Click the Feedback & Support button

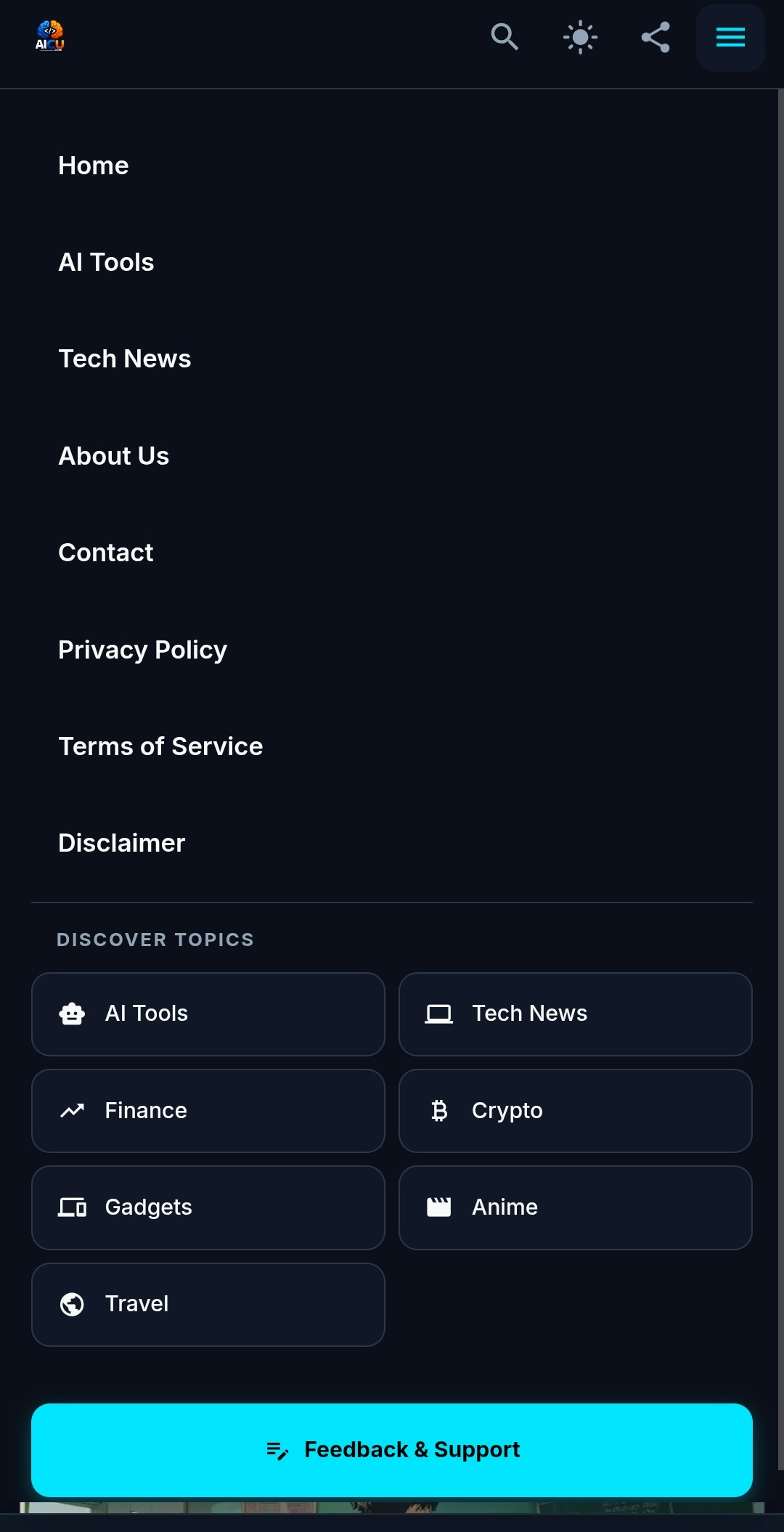[392, 1449]
